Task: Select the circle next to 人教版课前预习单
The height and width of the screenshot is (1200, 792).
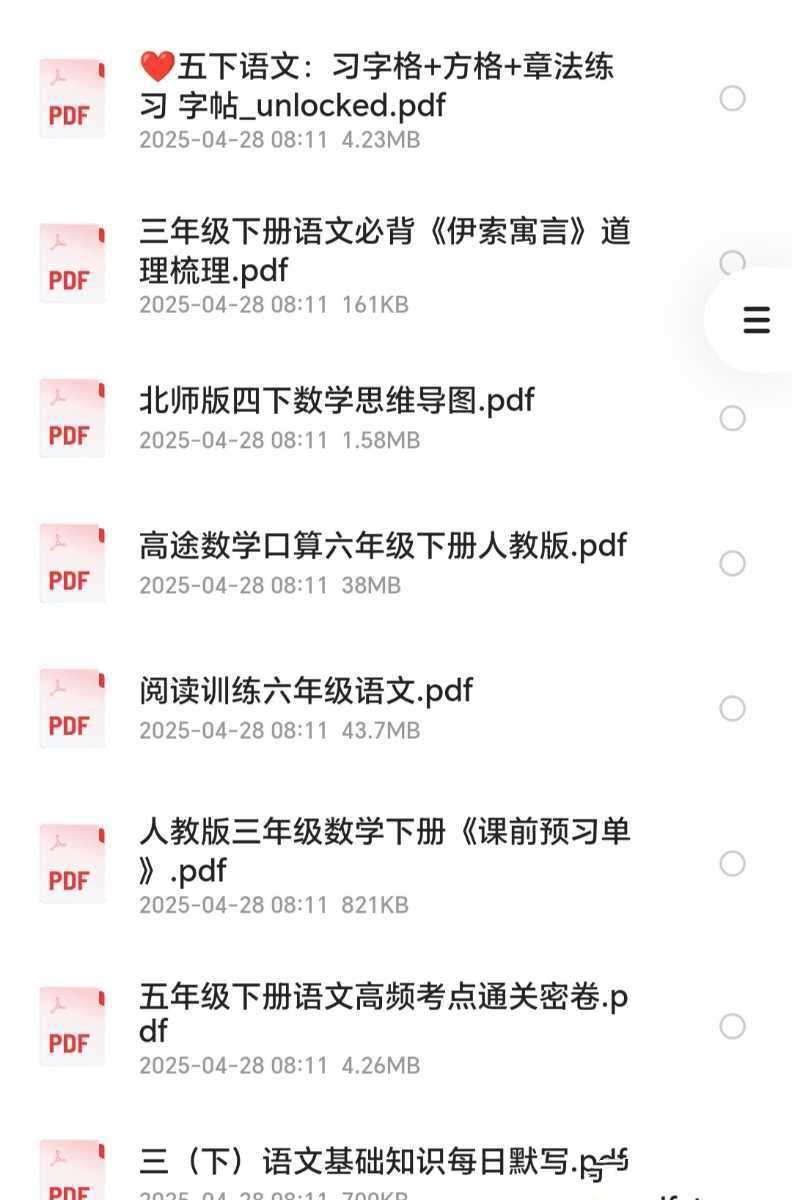Action: [x=733, y=862]
